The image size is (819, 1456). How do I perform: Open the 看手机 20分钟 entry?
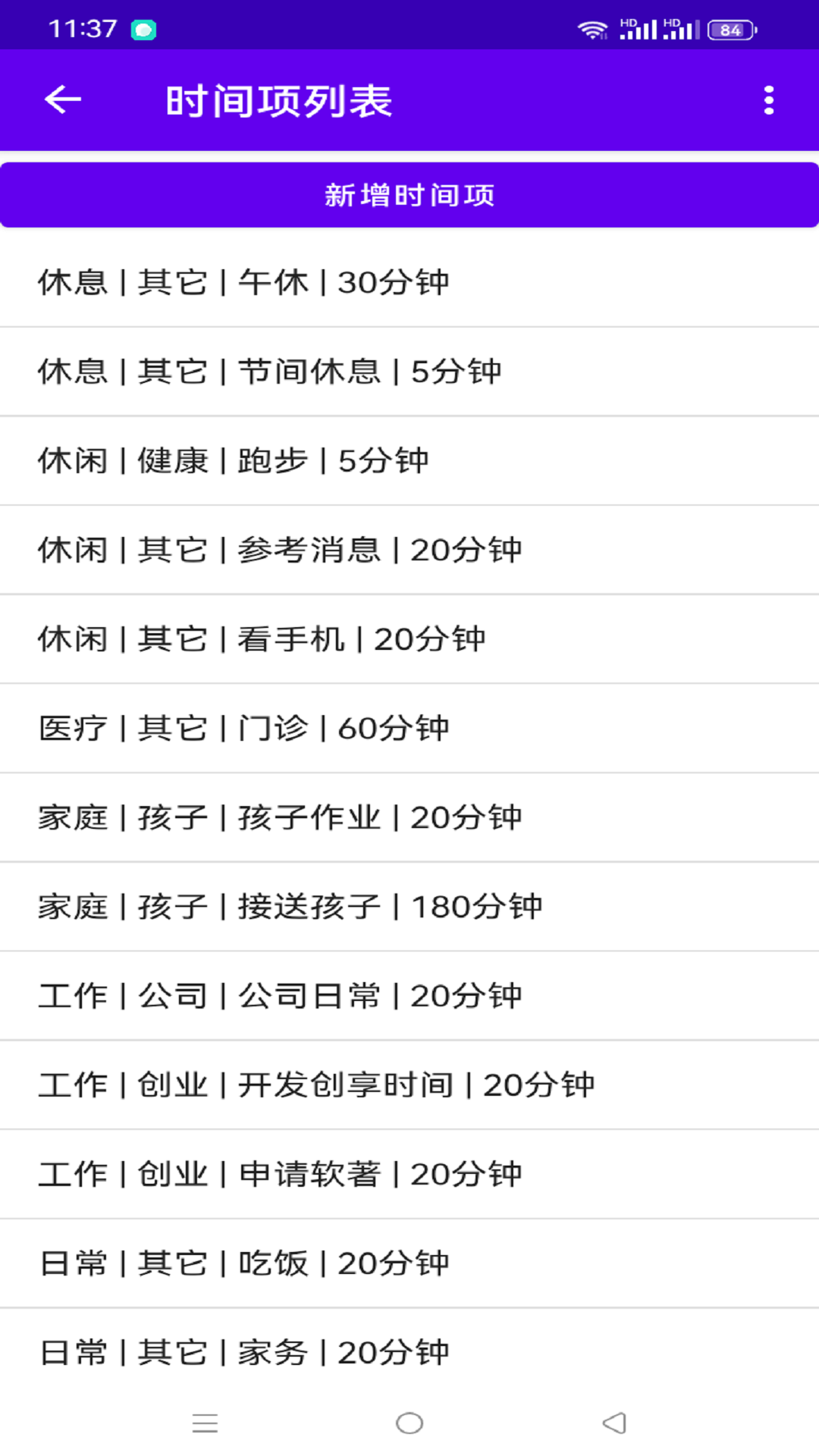(x=409, y=639)
